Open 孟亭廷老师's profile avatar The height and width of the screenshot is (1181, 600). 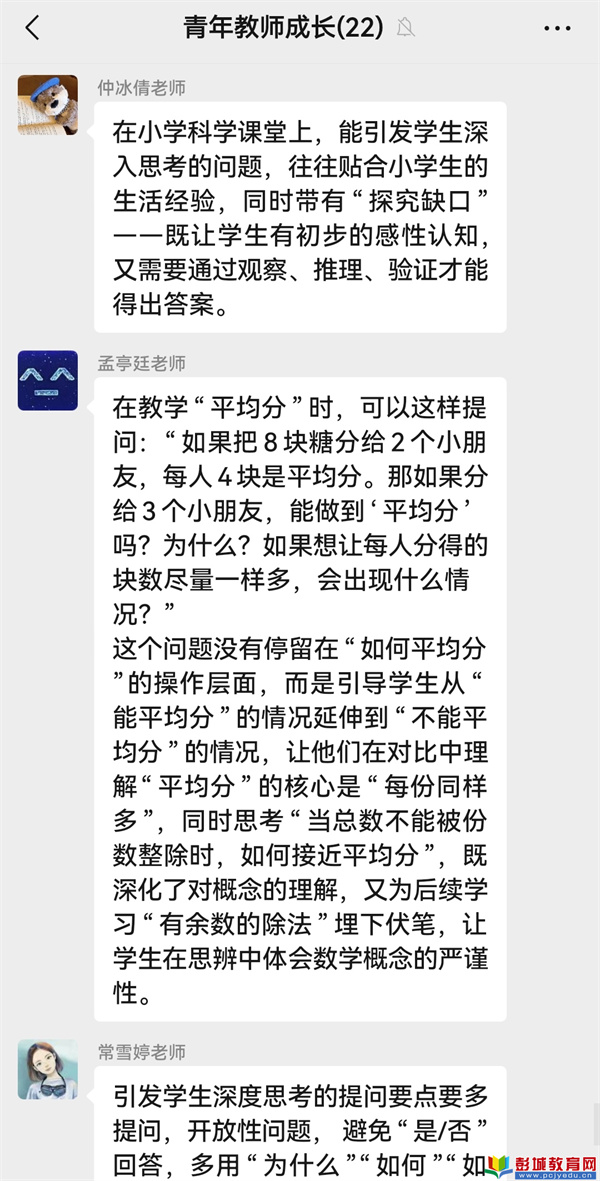point(47,380)
